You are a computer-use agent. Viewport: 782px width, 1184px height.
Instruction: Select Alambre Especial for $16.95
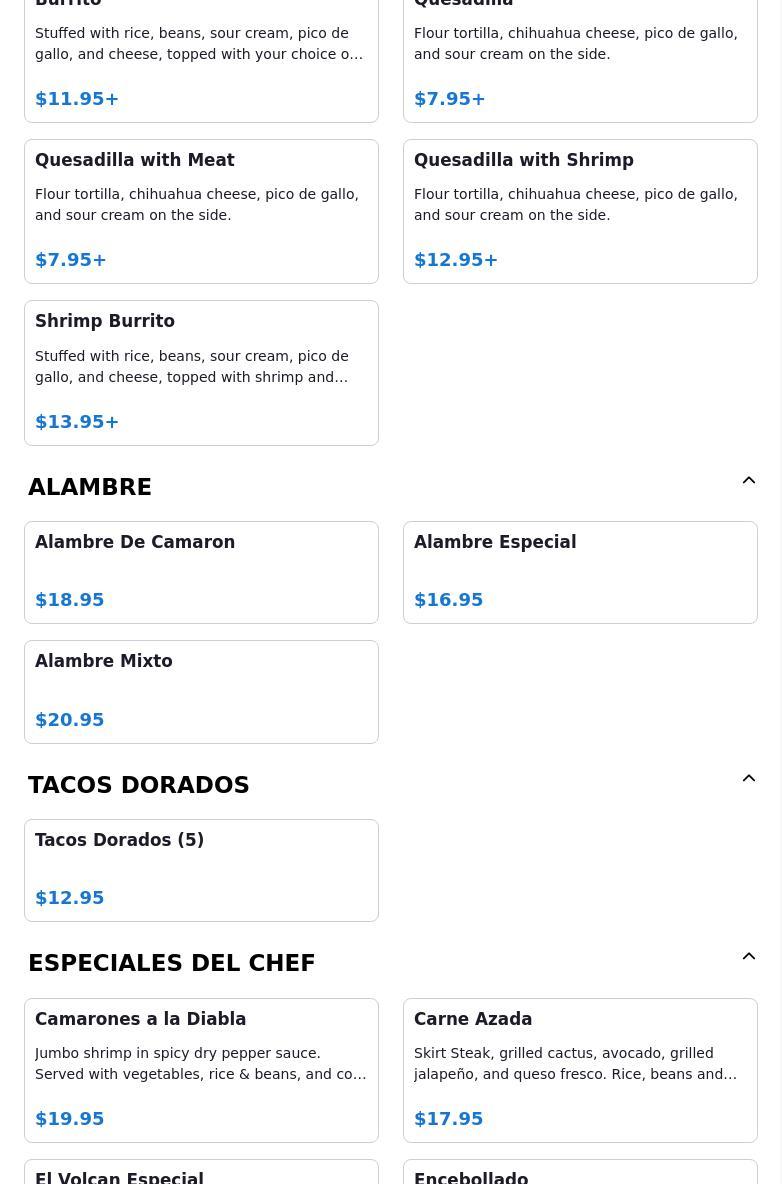(580, 571)
